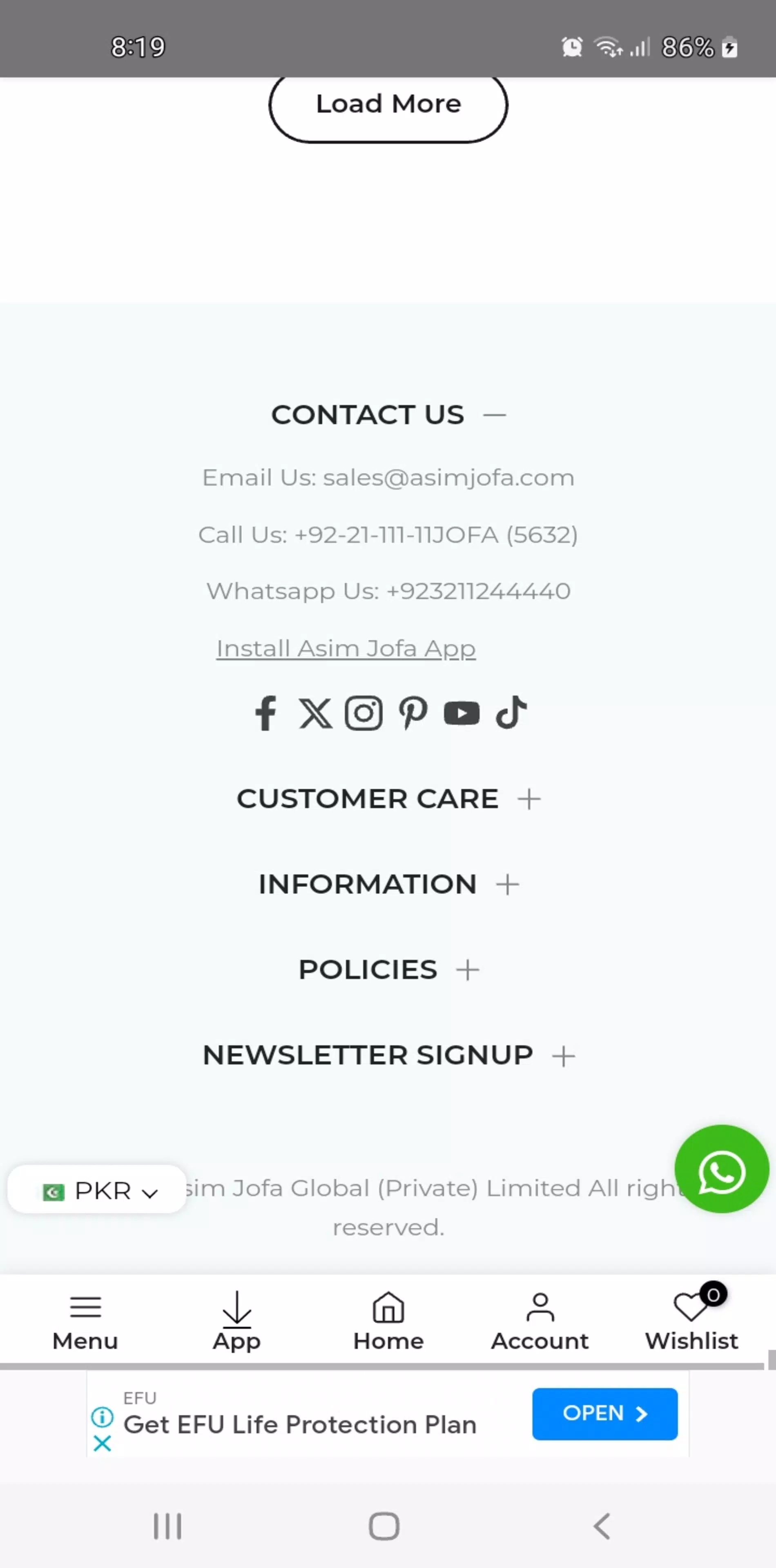Image resolution: width=776 pixels, height=1568 pixels.
Task: Visit the X (Twitter) profile icon
Action: pyautogui.click(x=315, y=713)
